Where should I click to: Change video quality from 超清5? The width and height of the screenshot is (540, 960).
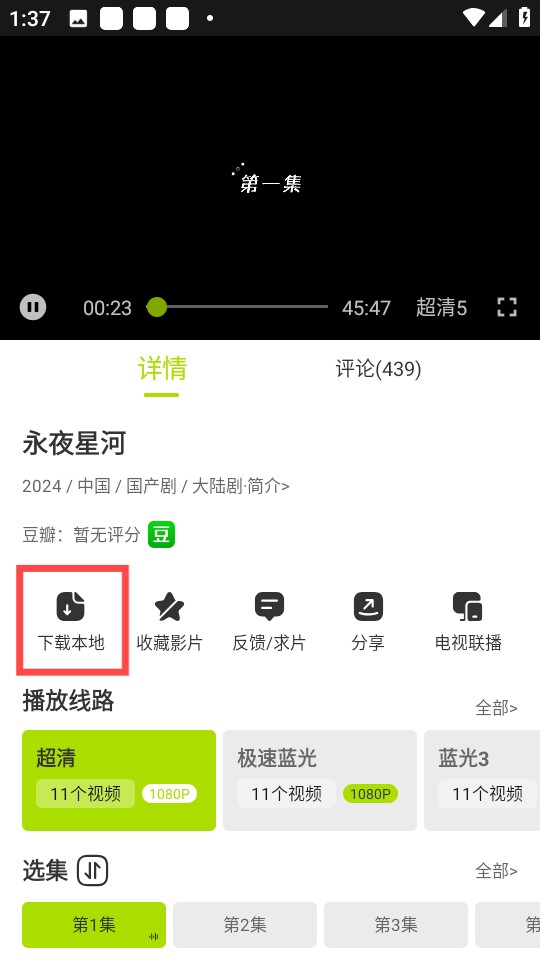point(441,307)
